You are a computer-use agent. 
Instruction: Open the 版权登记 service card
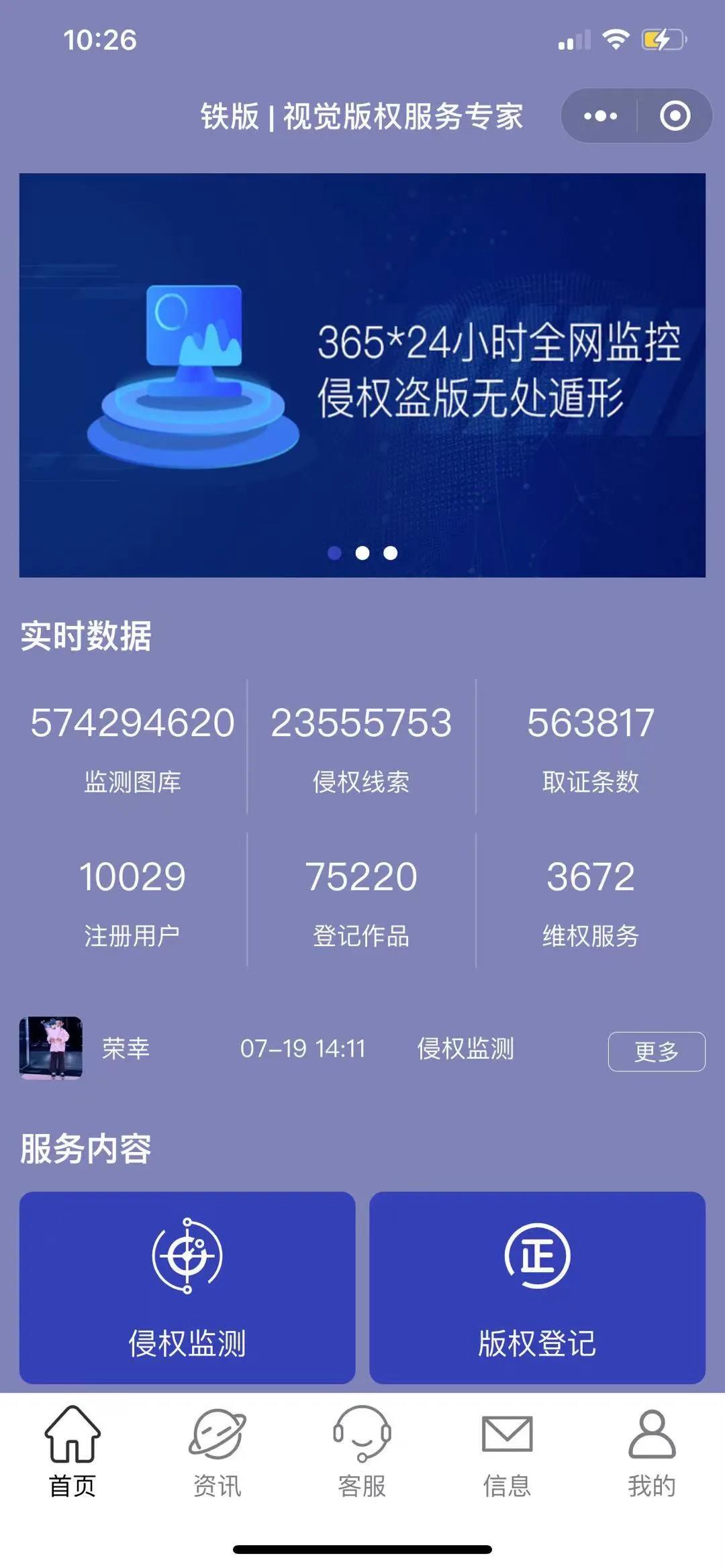point(537,1287)
